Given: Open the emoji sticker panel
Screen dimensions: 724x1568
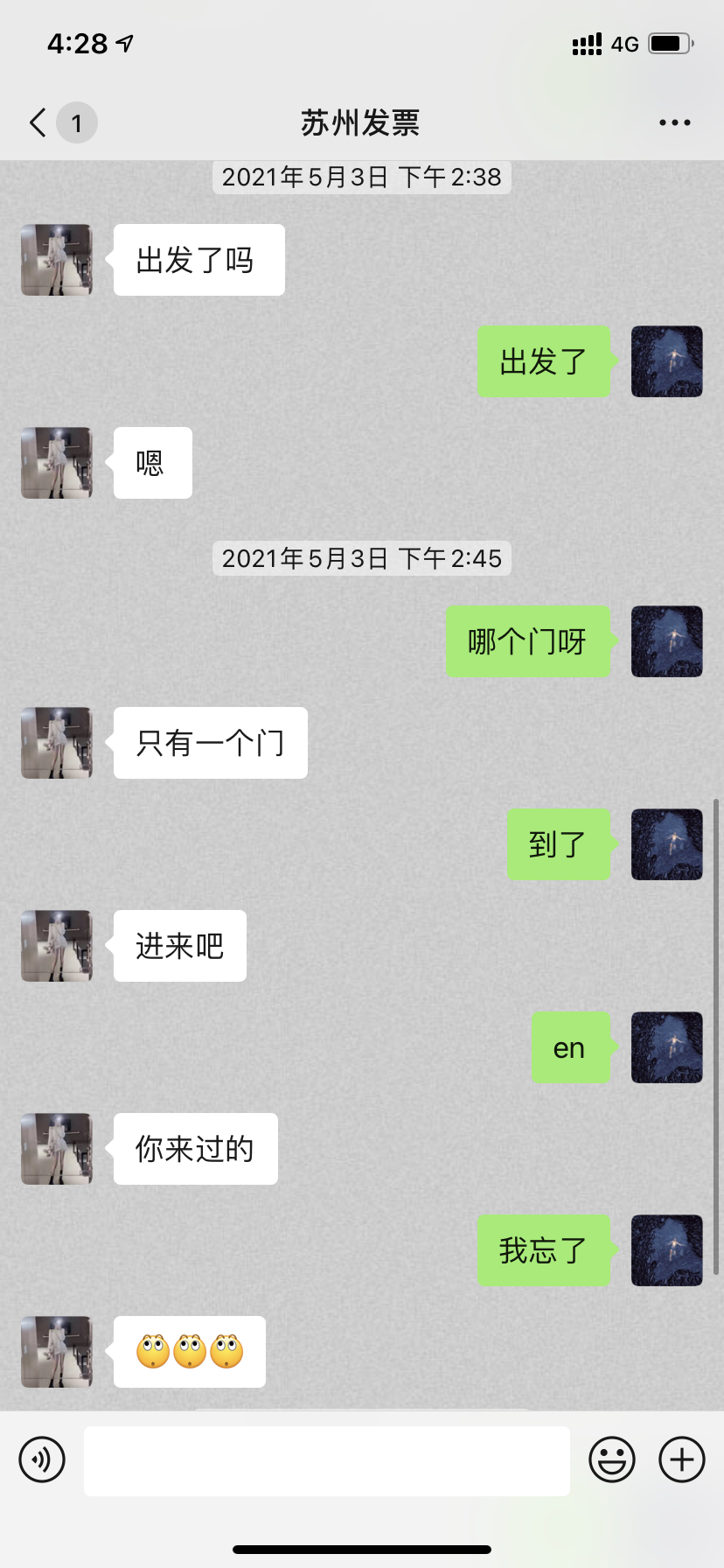Looking at the screenshot, I should click(x=611, y=1459).
